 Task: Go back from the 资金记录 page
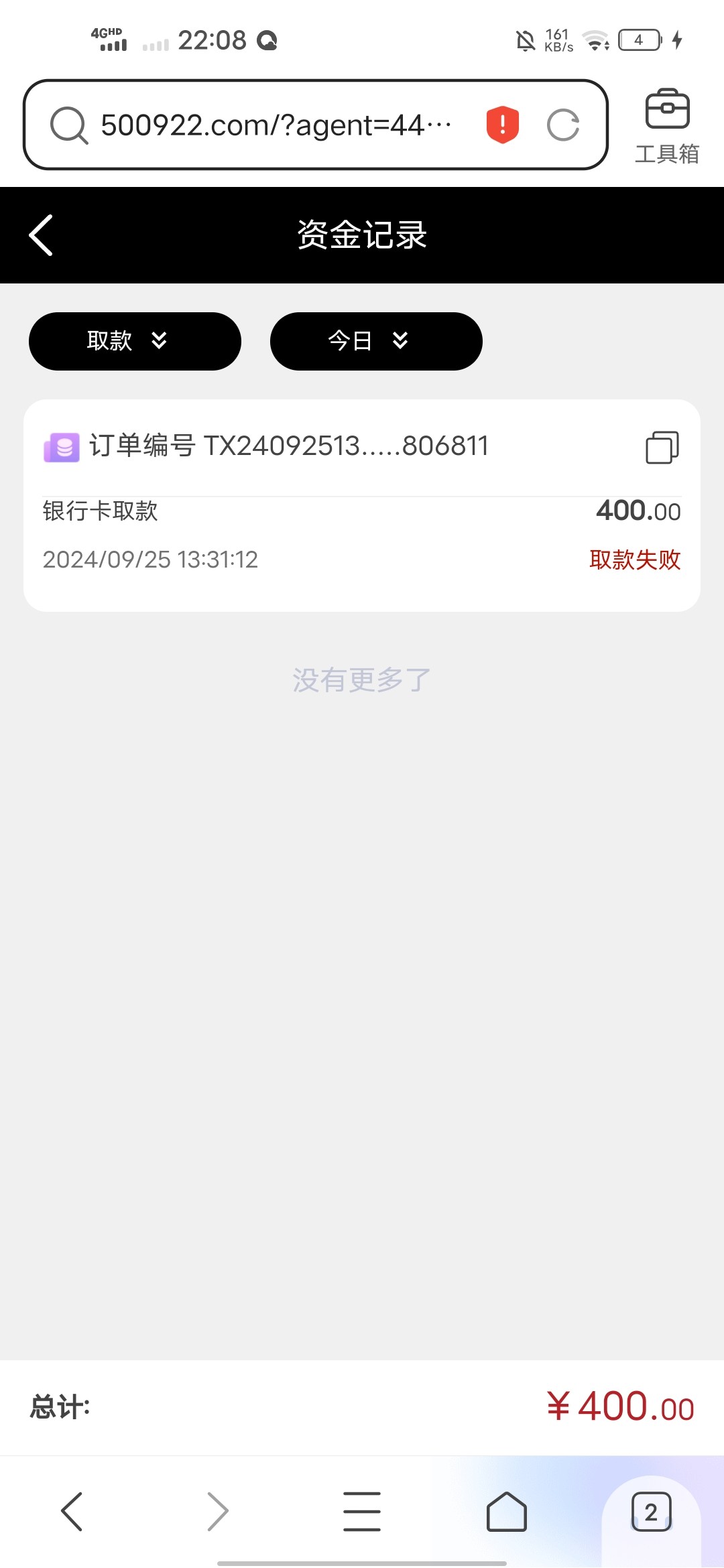pyautogui.click(x=41, y=235)
